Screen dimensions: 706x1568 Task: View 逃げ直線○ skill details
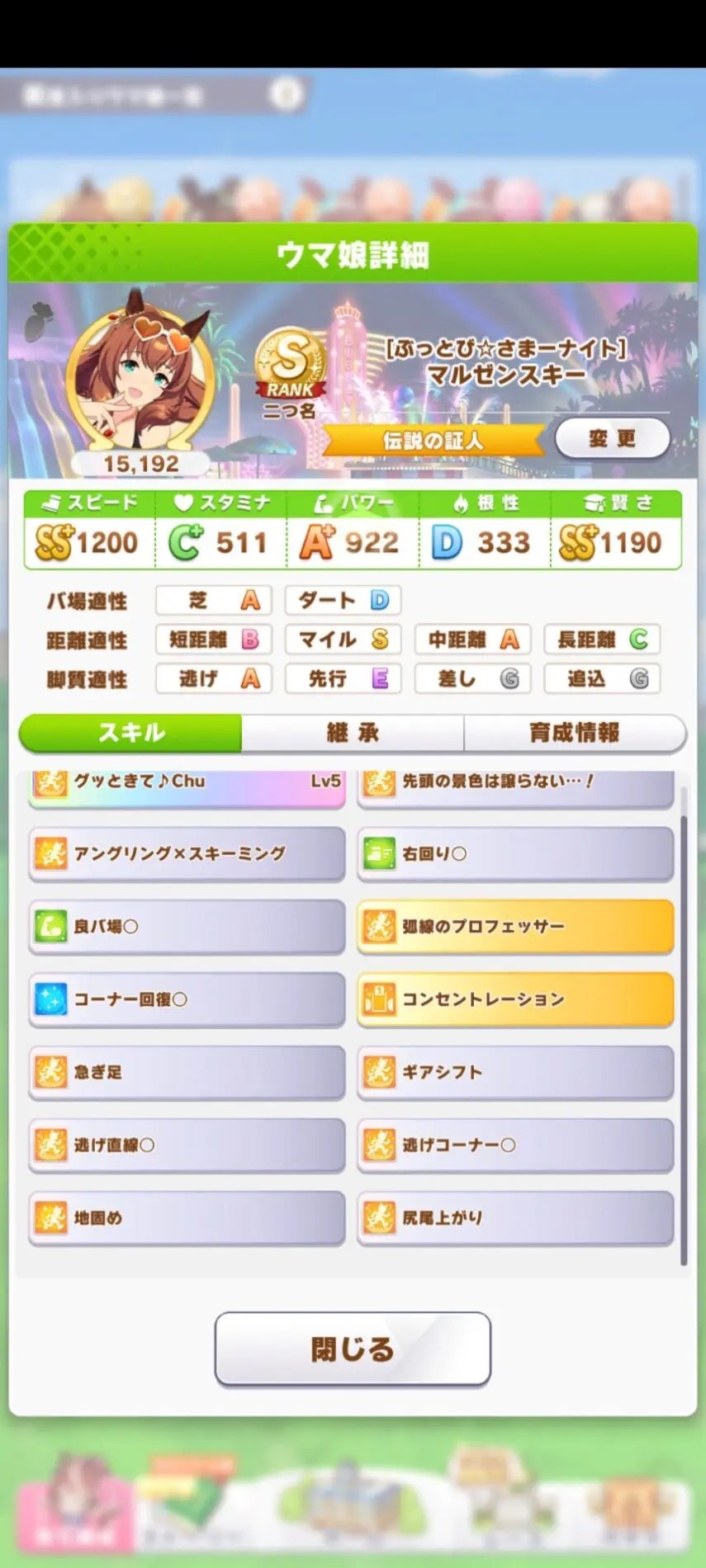(187, 1144)
